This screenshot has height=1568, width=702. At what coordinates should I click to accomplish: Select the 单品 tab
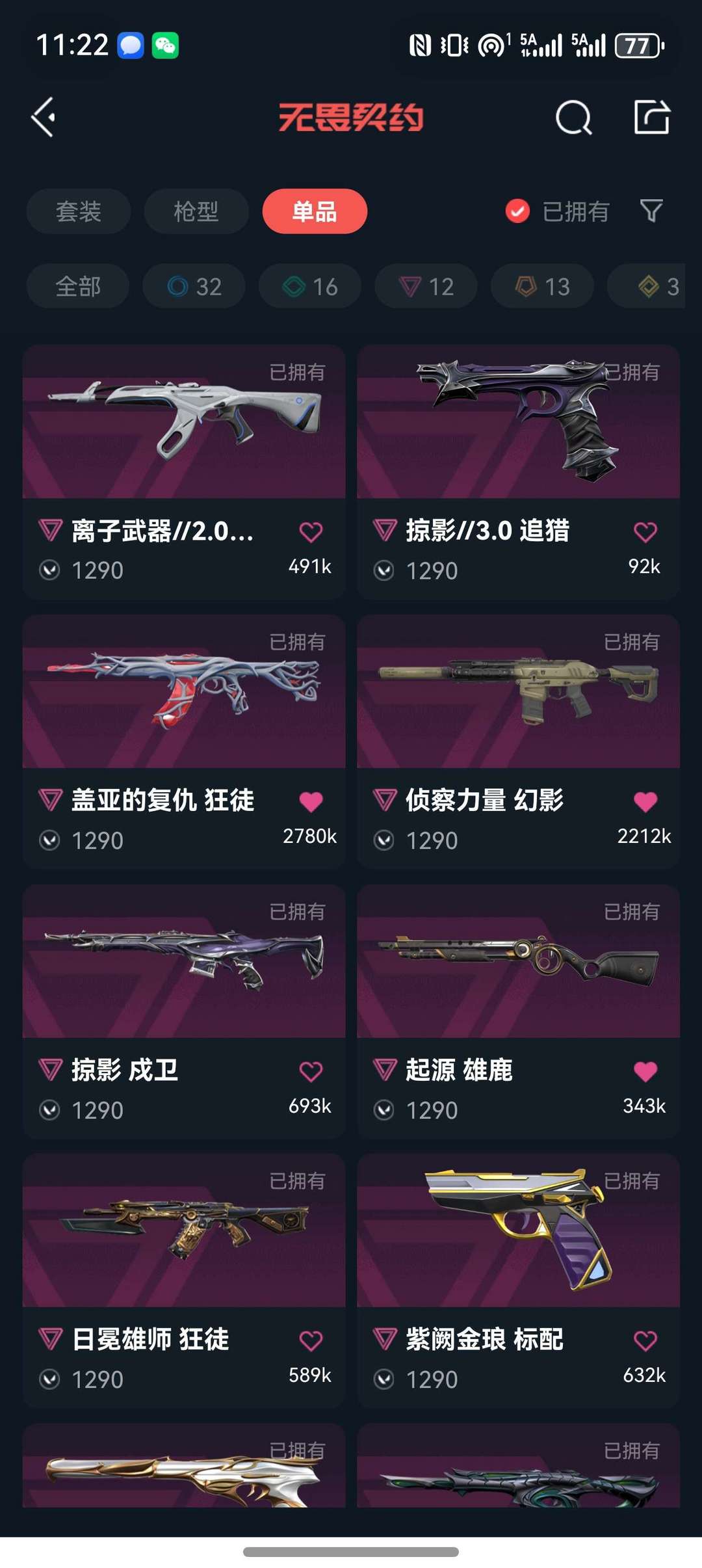pos(315,211)
